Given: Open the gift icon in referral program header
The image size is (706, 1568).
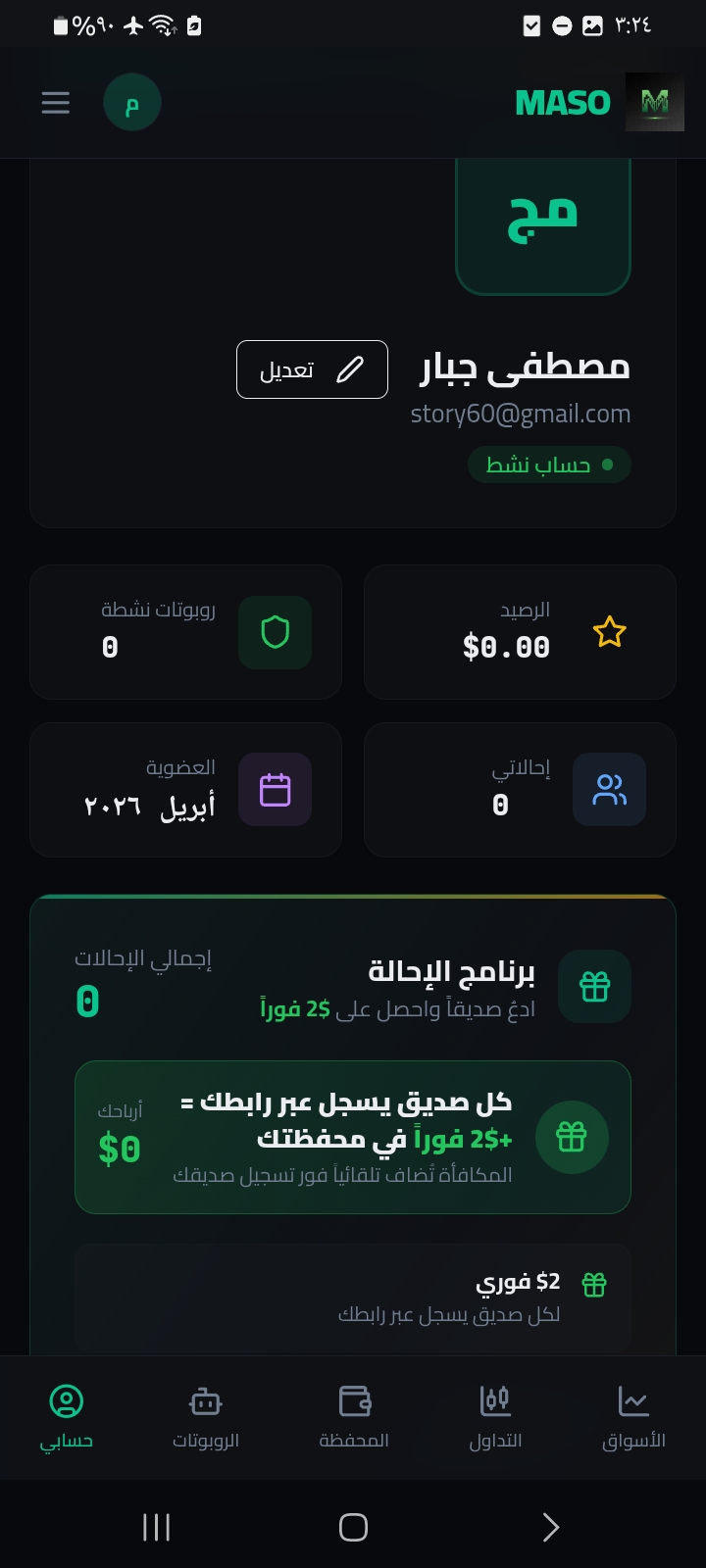Looking at the screenshot, I should click(594, 987).
